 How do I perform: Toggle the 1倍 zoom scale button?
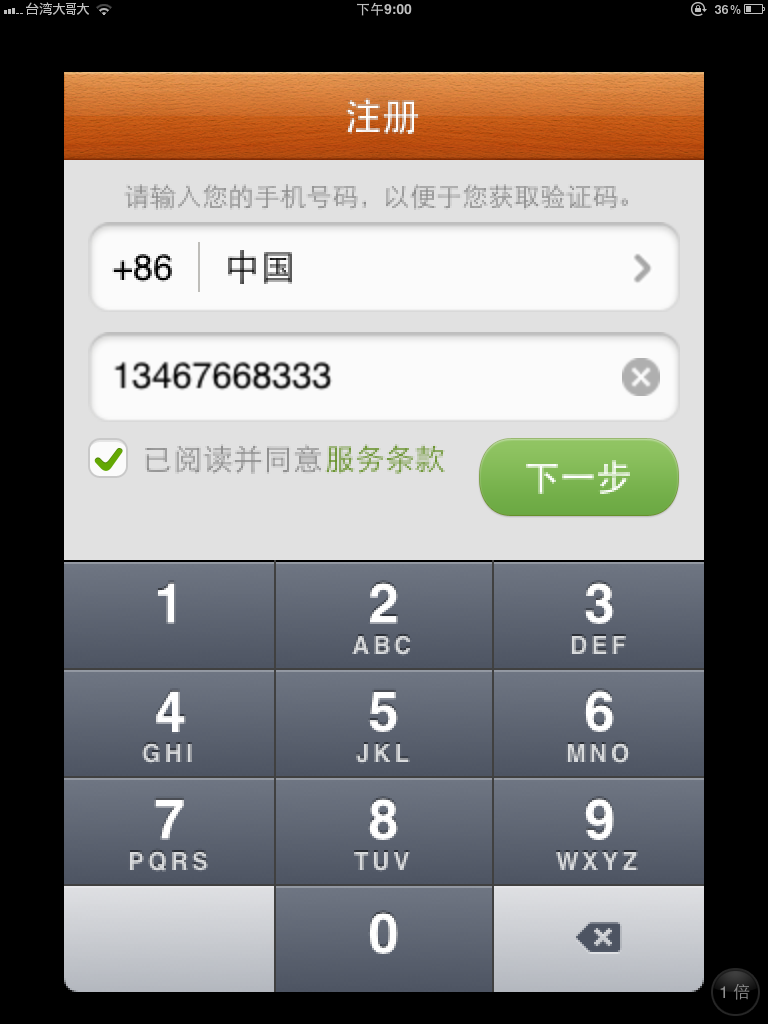click(735, 992)
